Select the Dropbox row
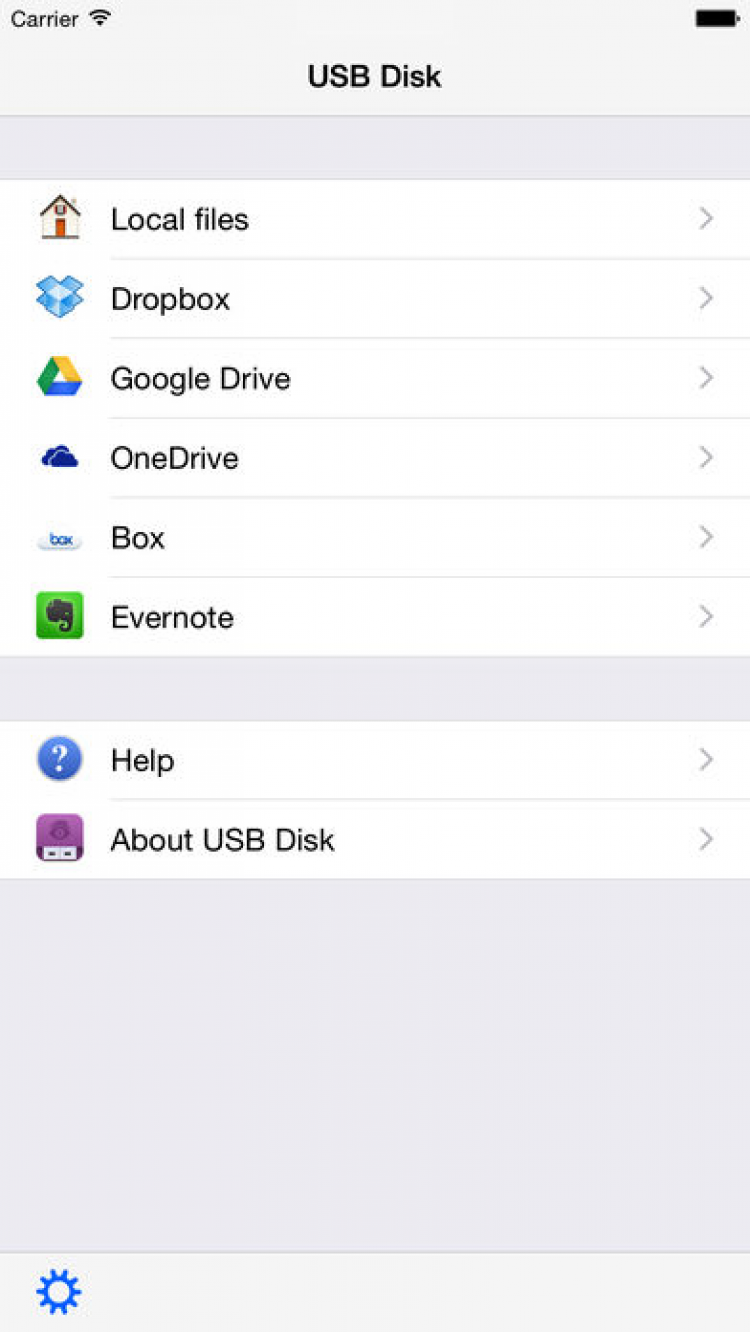 (x=375, y=299)
